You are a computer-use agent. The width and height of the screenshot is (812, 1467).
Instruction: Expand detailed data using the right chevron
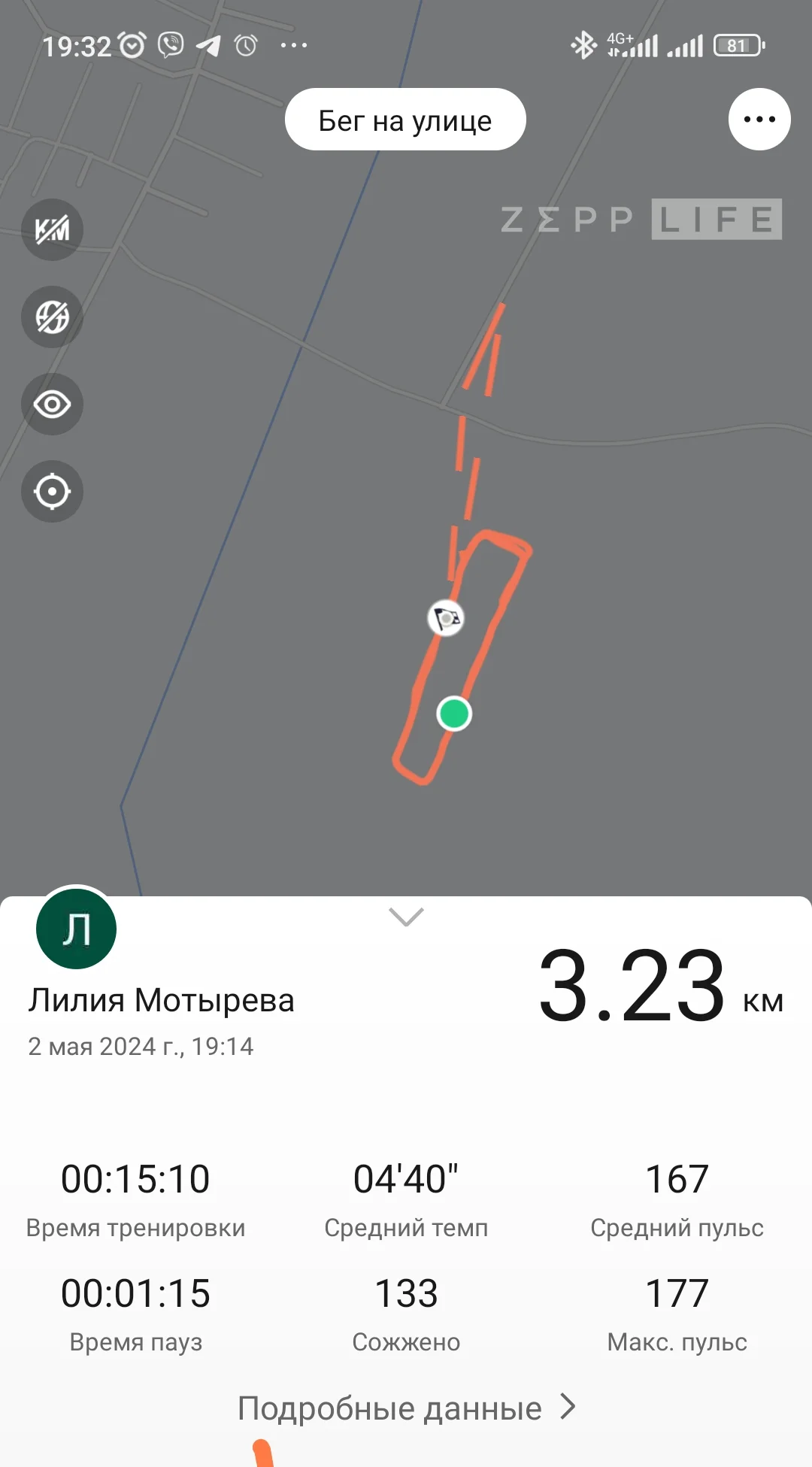[569, 1407]
